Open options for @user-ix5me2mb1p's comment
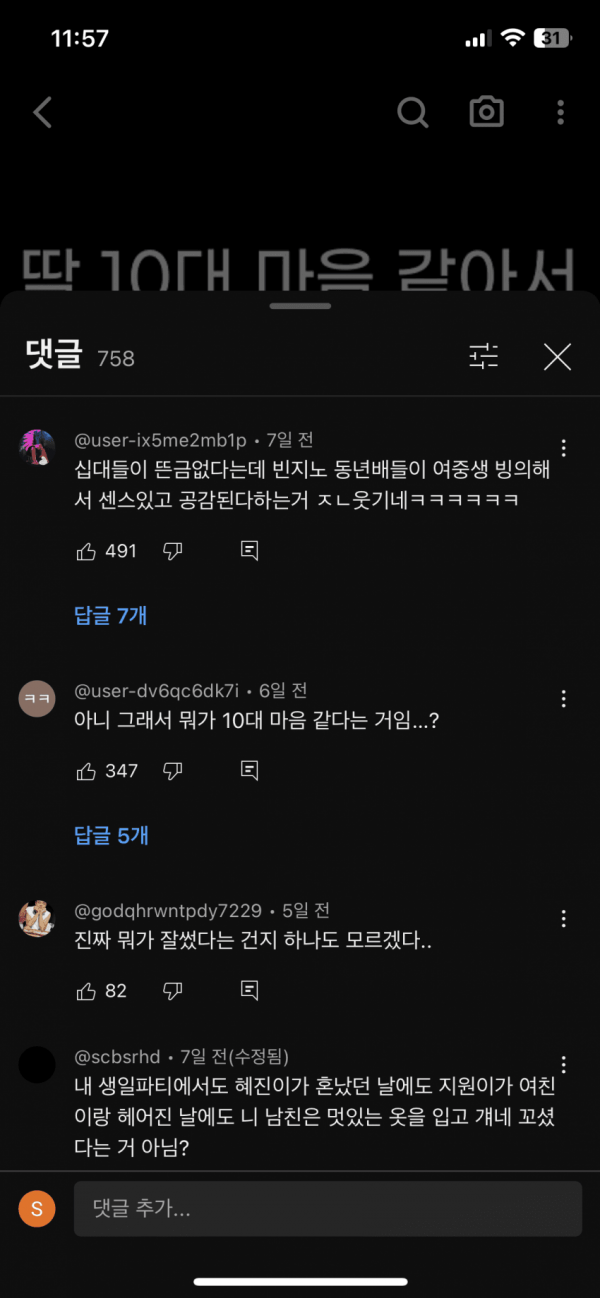This screenshot has height=1298, width=600. coord(564,448)
